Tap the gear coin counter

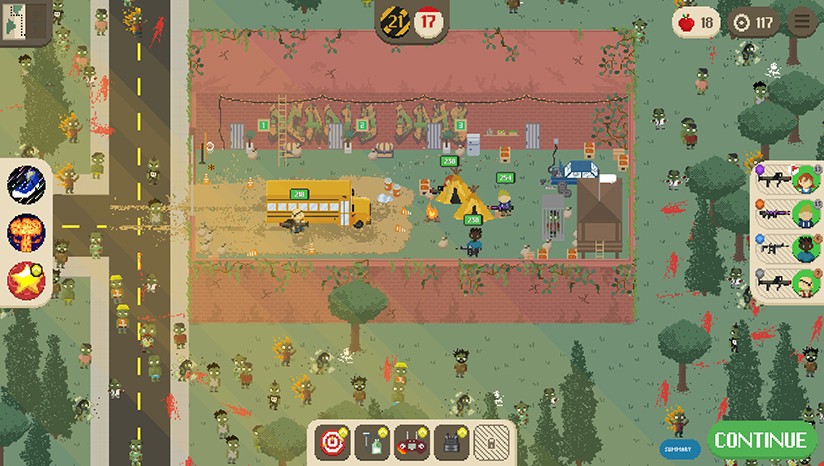[753, 22]
